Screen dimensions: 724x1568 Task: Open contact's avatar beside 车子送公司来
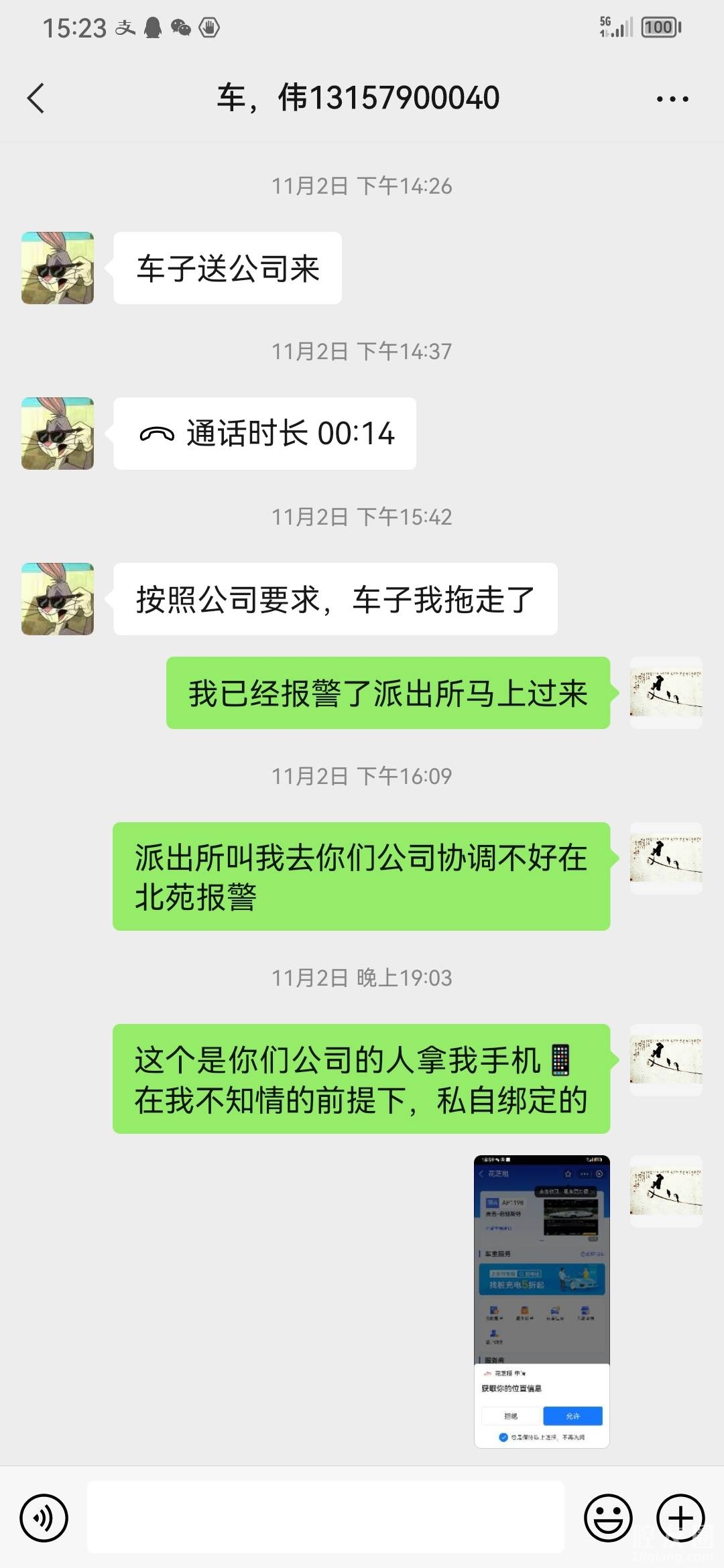click(58, 268)
